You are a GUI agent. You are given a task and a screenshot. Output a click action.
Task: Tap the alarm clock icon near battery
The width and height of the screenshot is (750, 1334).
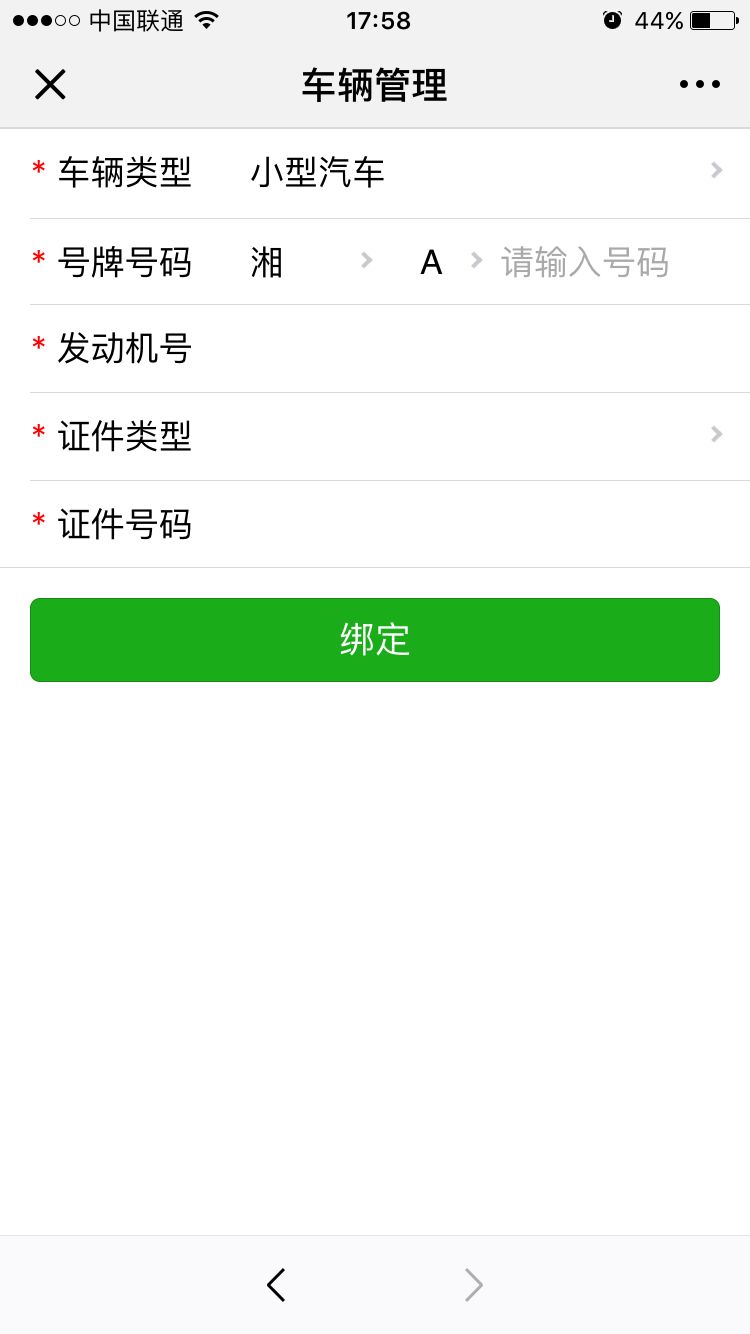(610, 18)
